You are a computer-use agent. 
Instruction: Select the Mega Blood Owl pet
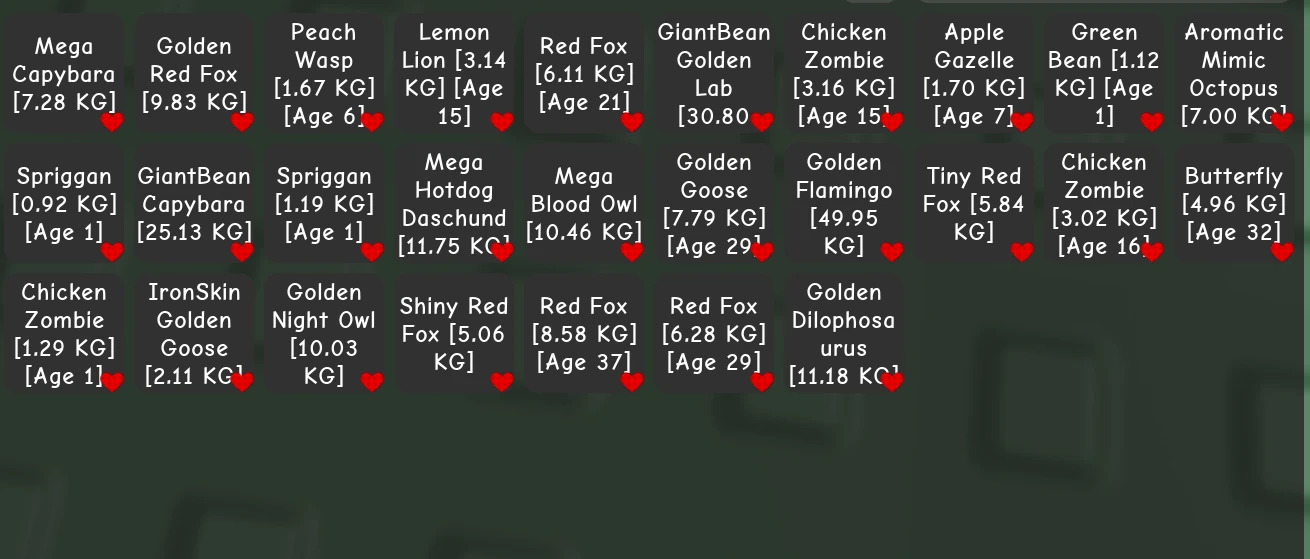tap(584, 204)
